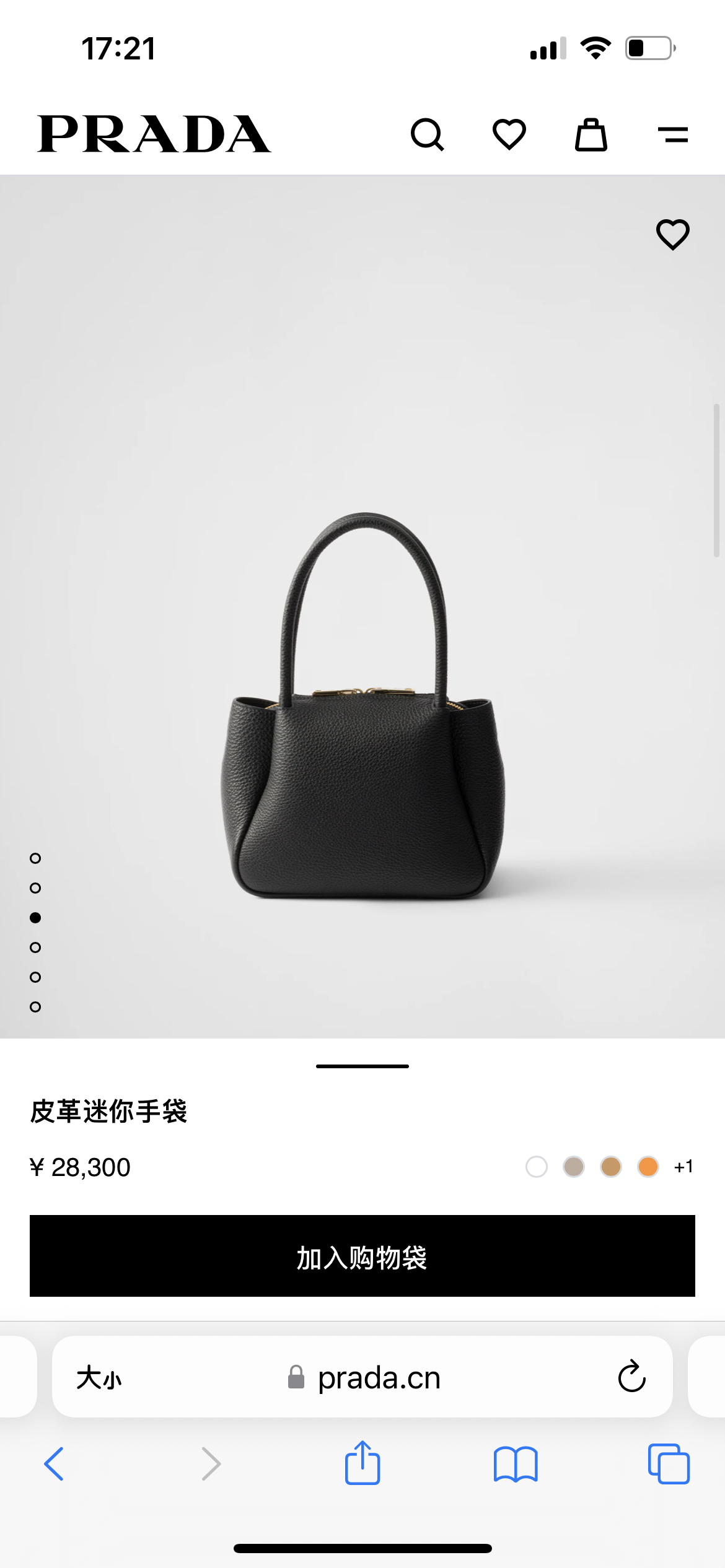Select the white color swatch
Screen dimensions: 725x1568
pos(536,1167)
